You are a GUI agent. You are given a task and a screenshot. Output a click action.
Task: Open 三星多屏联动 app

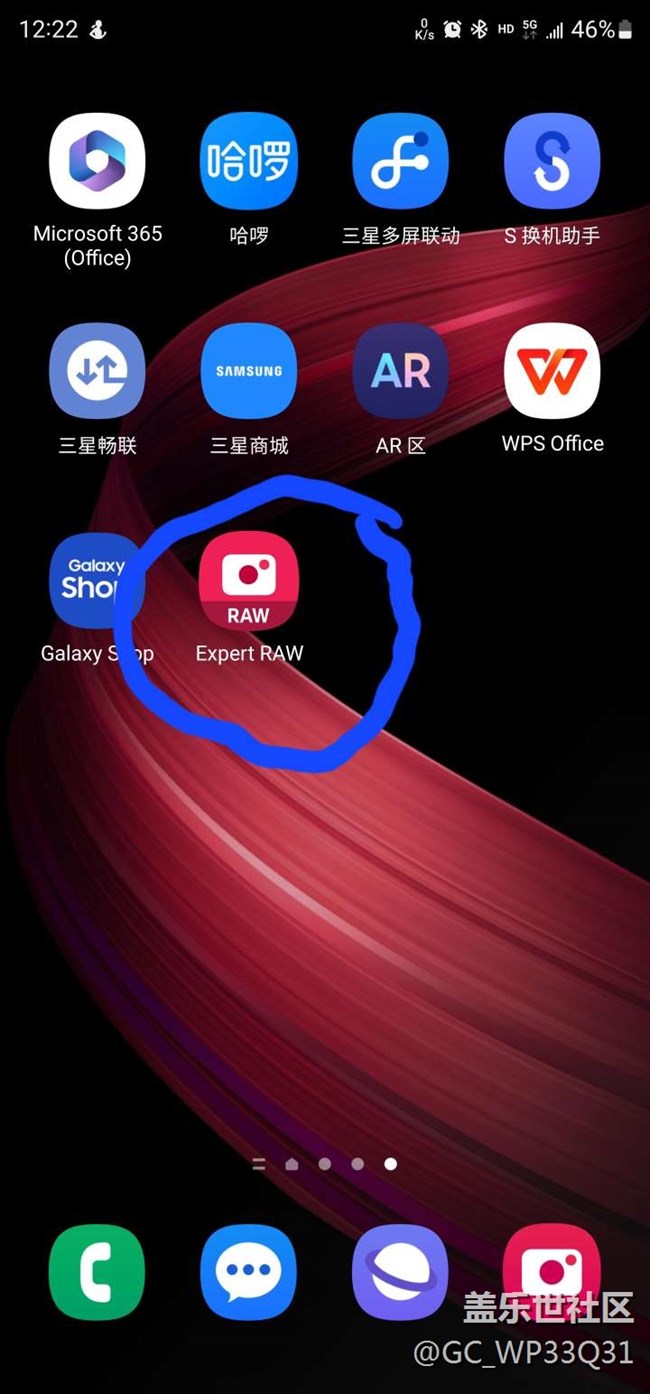point(401,162)
